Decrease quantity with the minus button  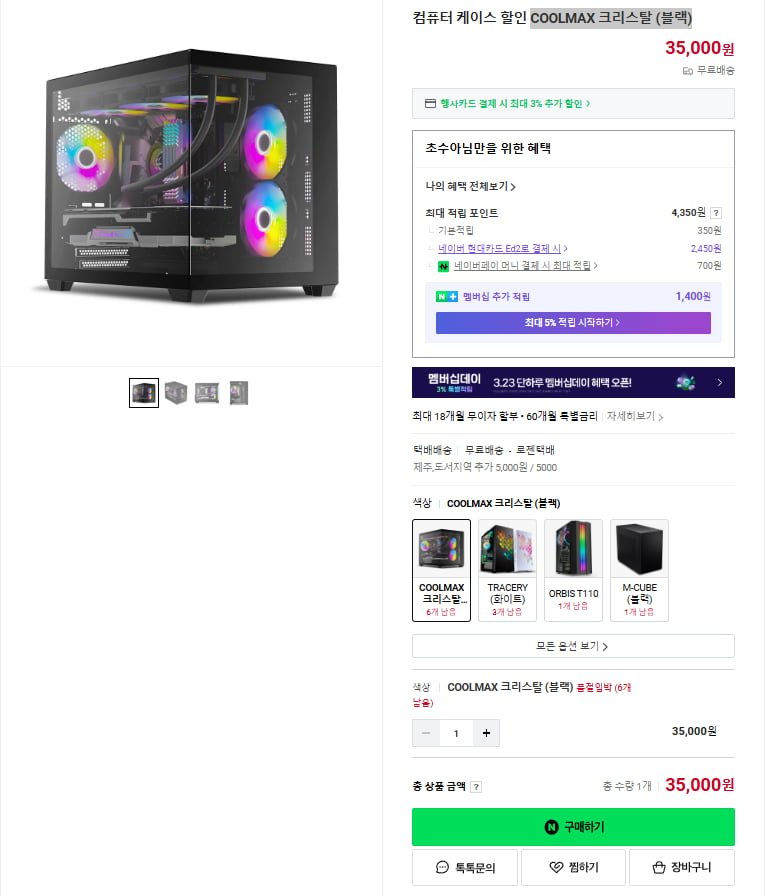[x=426, y=733]
